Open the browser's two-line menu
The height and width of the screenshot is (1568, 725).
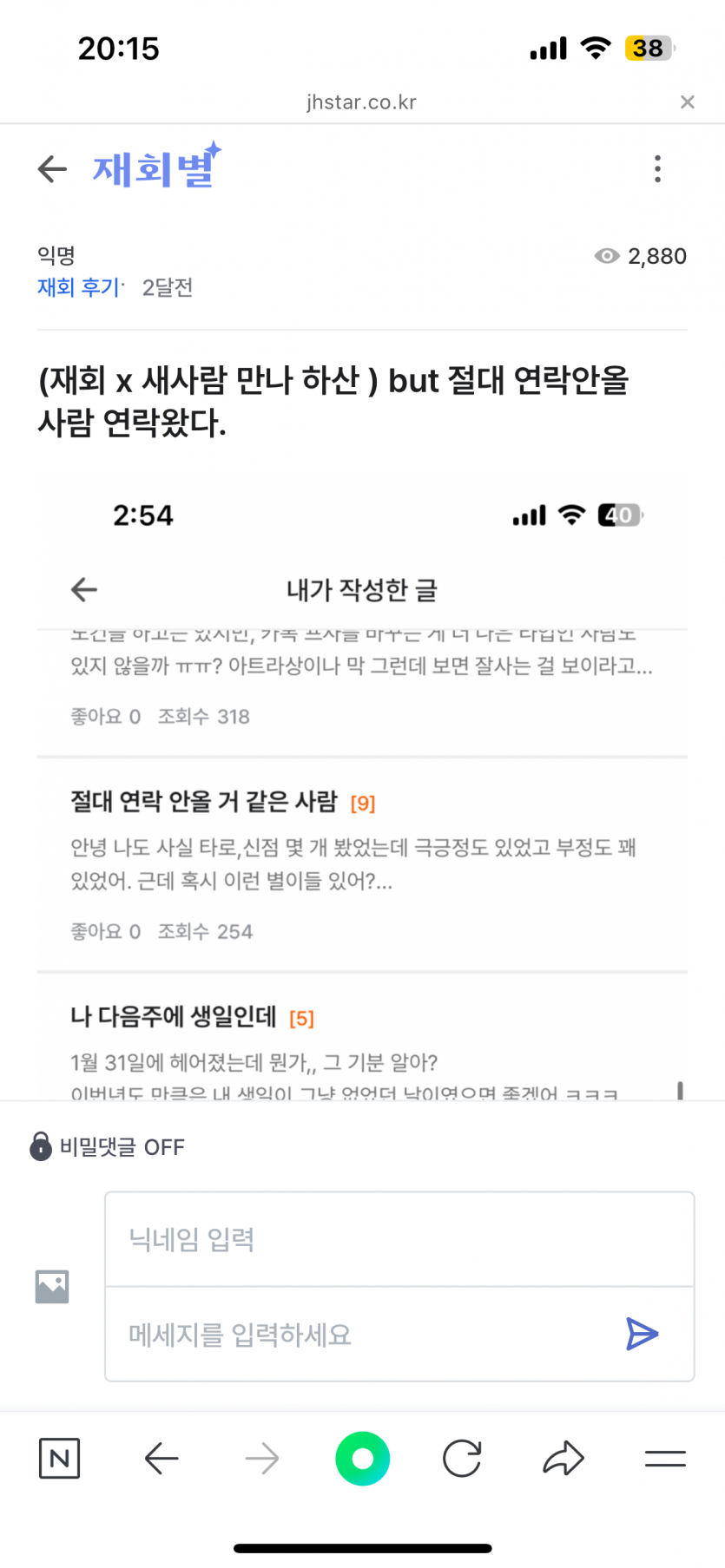pos(665,1459)
